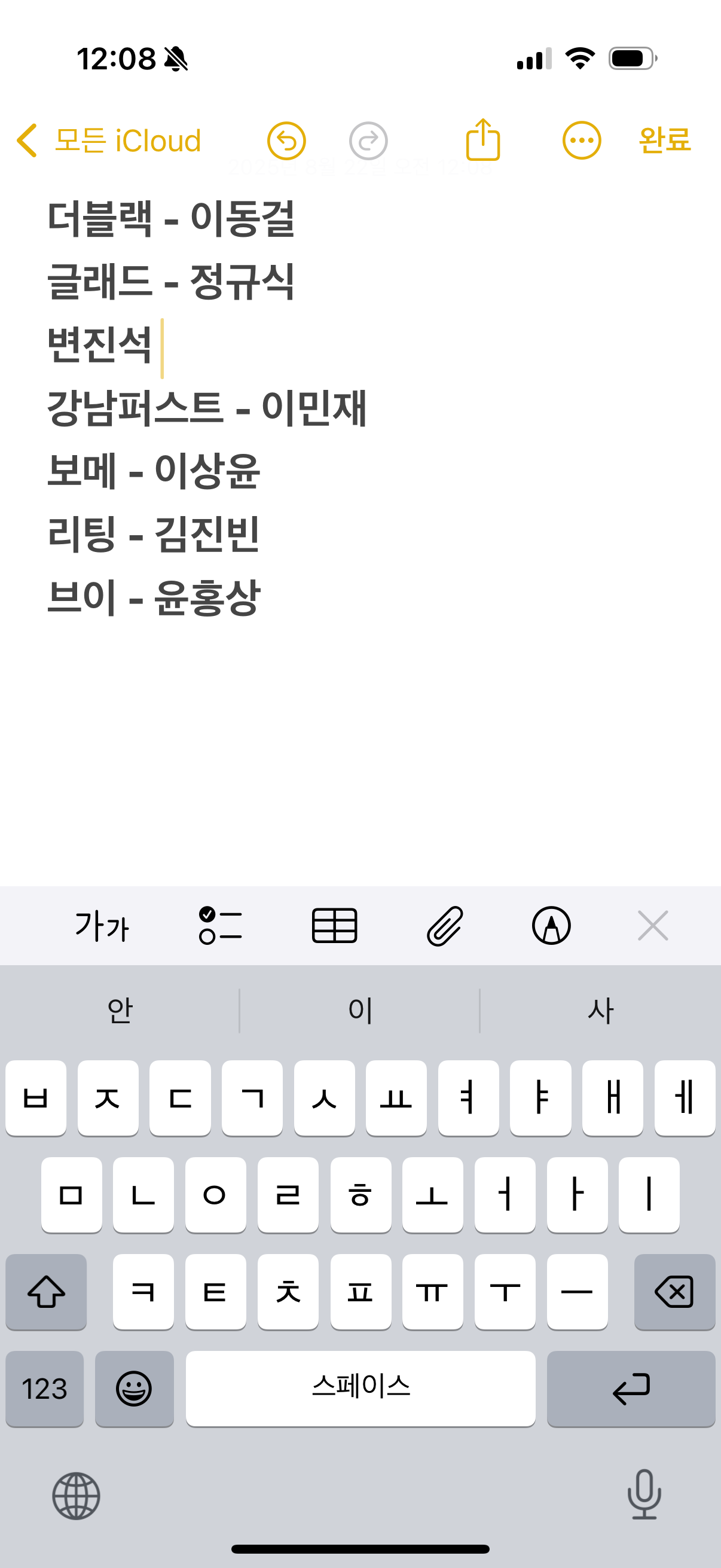Open the 가가 text format options
This screenshot has height=1568, width=721.
102,926
